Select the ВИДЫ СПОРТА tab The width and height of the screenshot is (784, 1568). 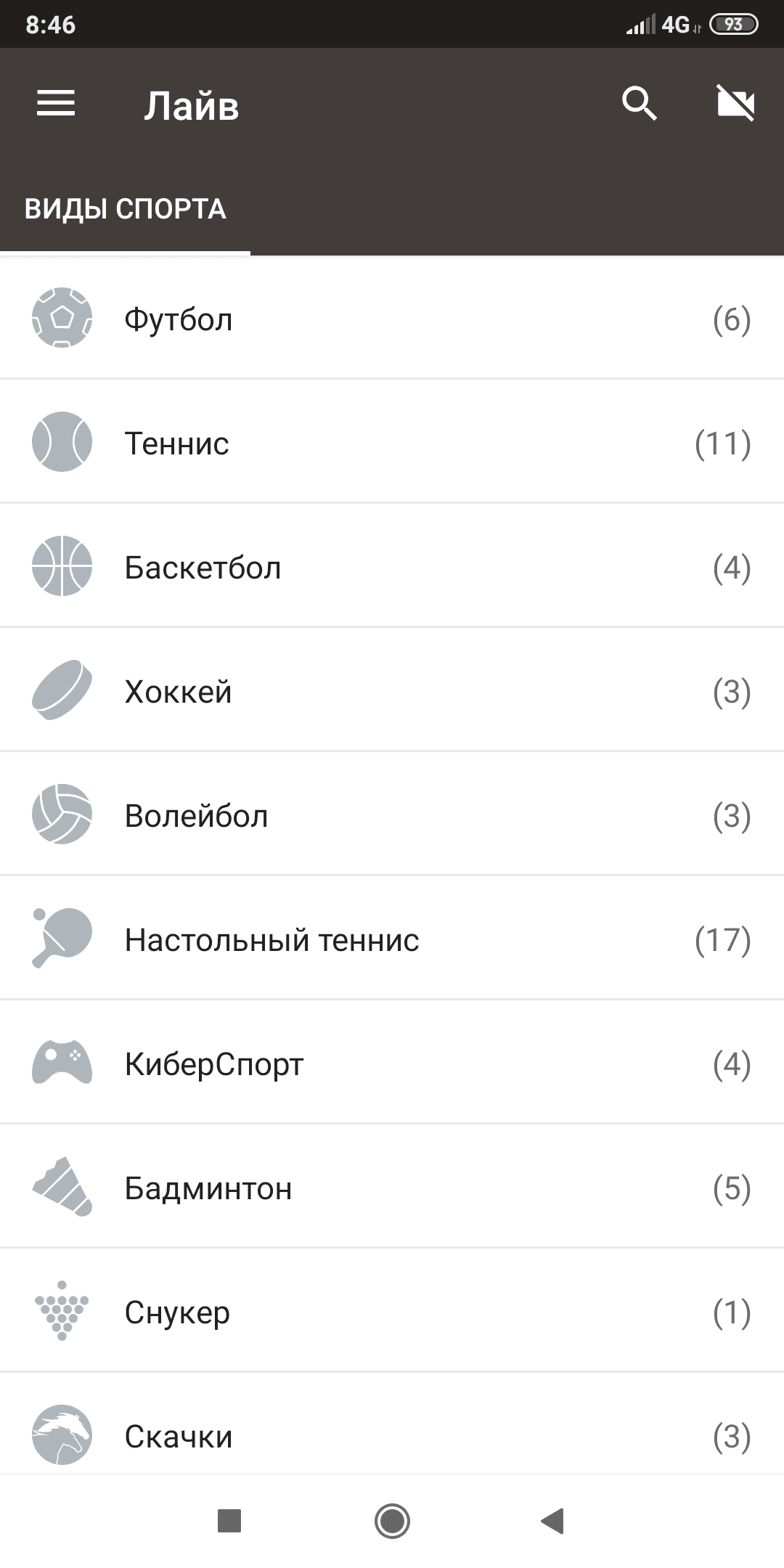click(x=126, y=210)
